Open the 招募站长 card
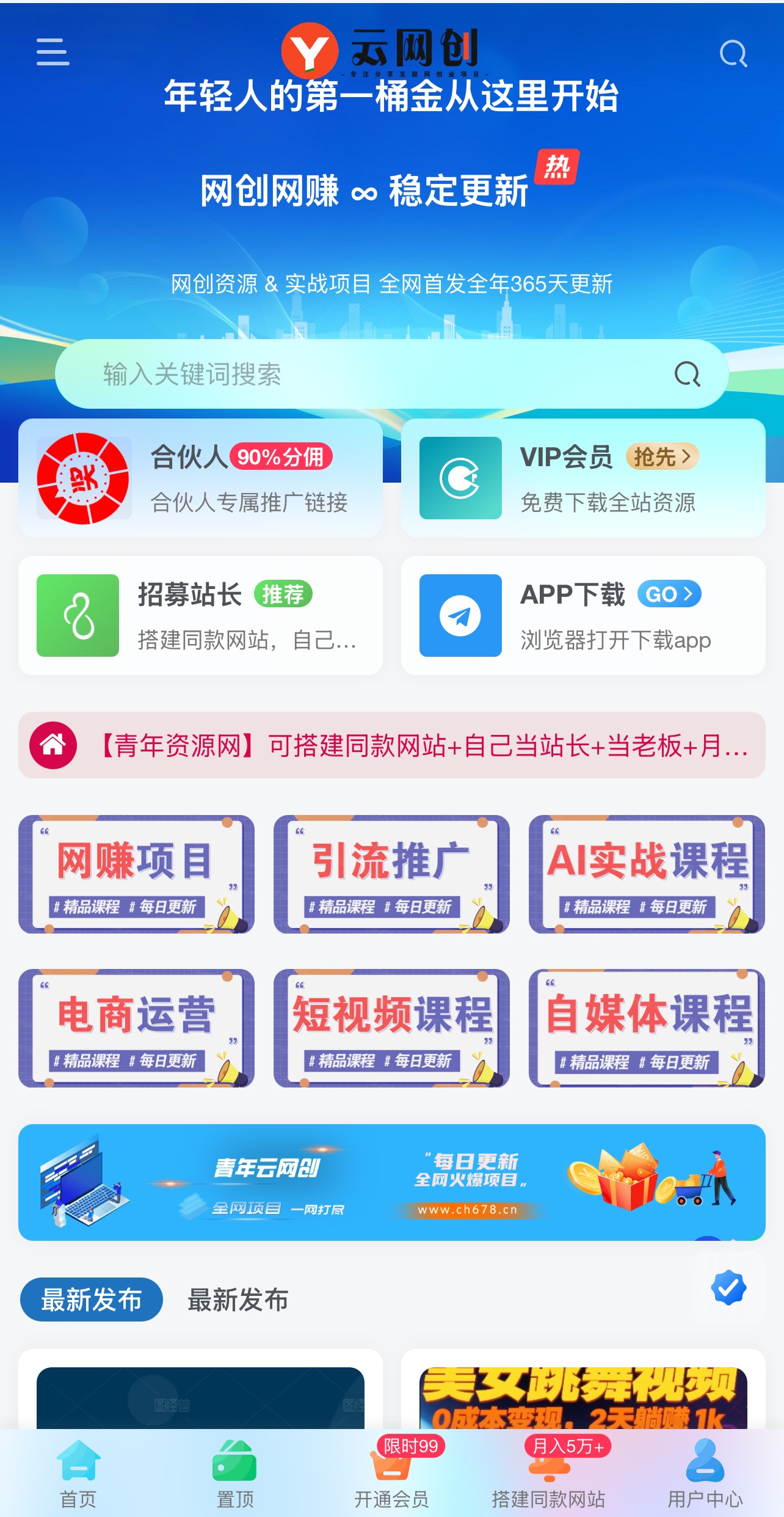 [200, 615]
